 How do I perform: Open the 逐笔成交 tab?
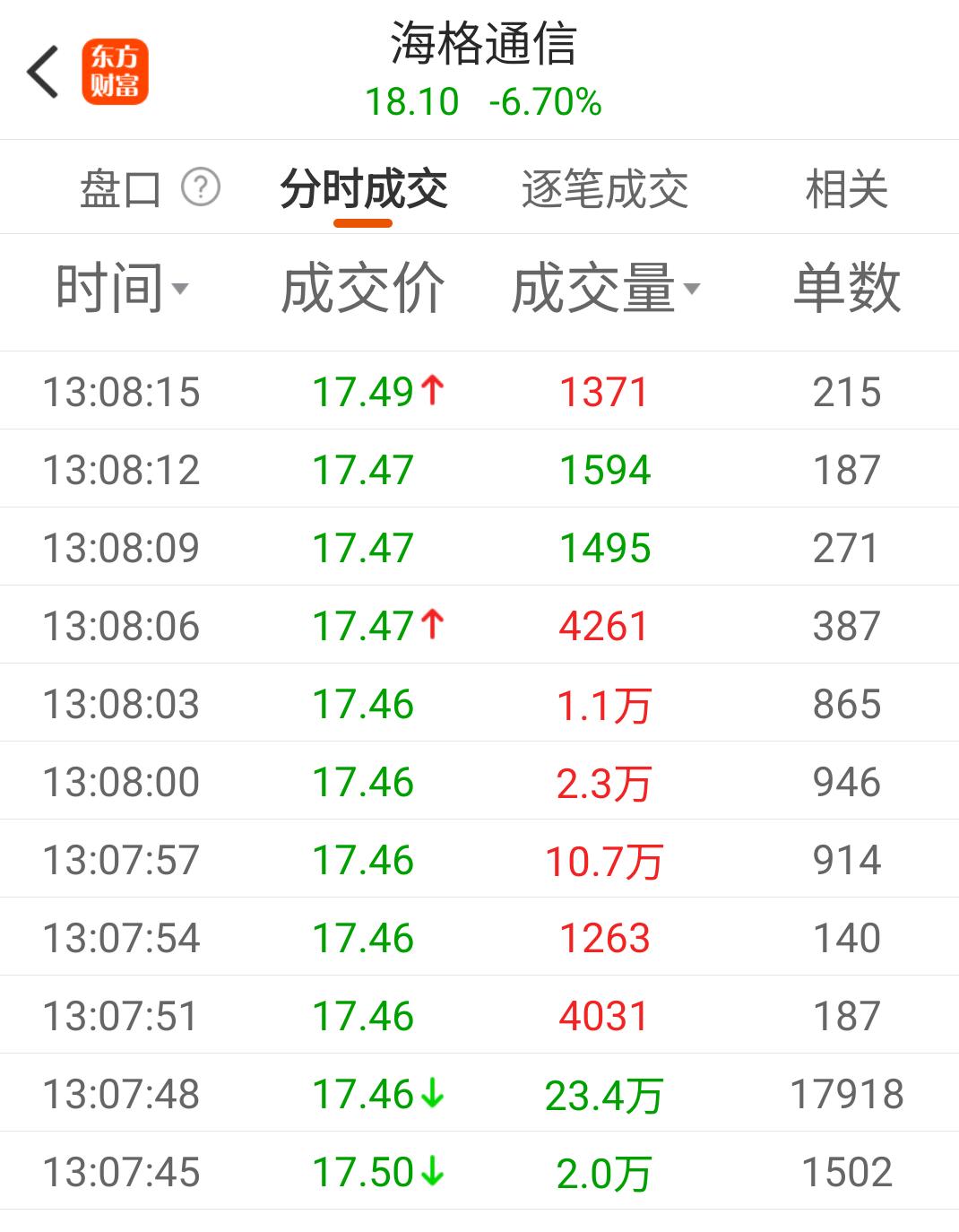click(x=605, y=187)
